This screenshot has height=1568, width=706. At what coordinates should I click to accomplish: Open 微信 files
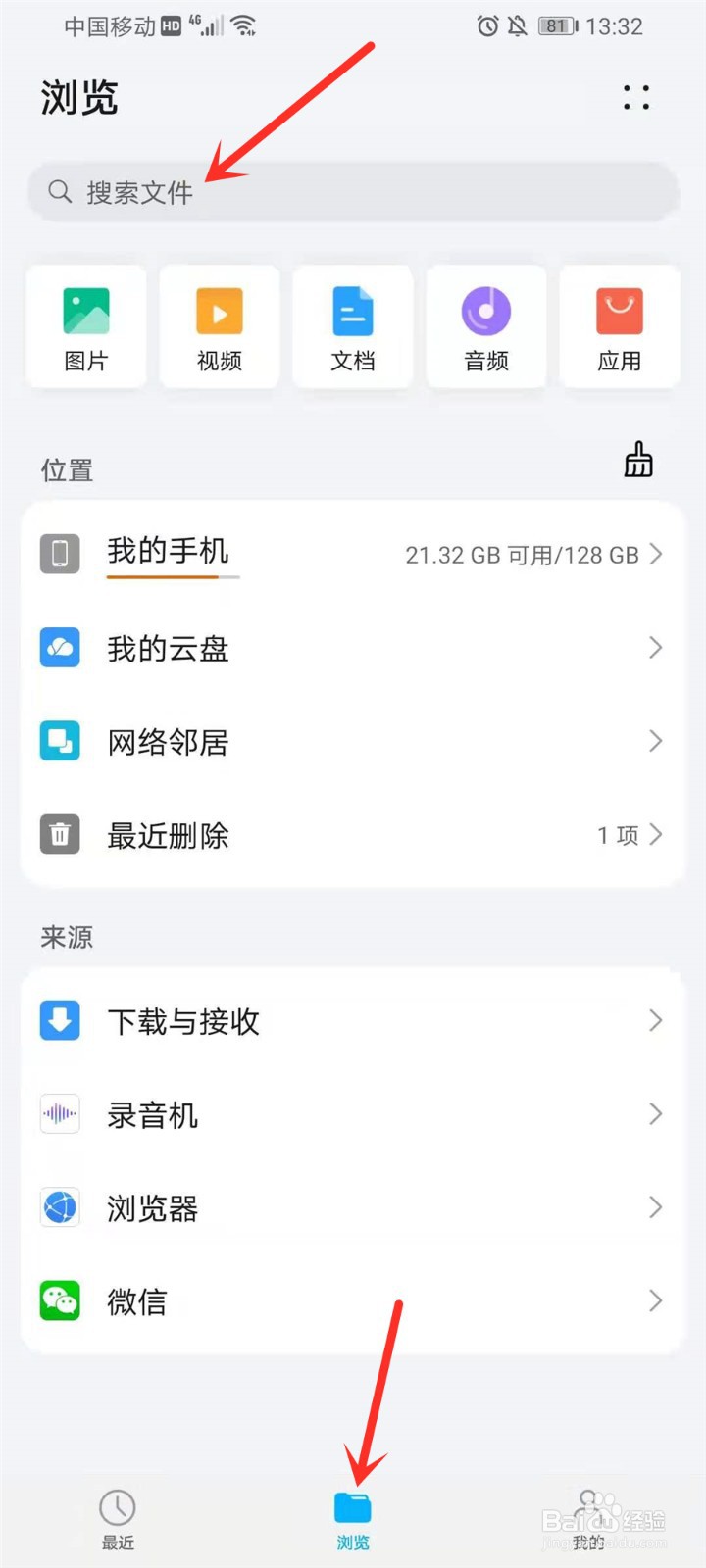[353, 1301]
